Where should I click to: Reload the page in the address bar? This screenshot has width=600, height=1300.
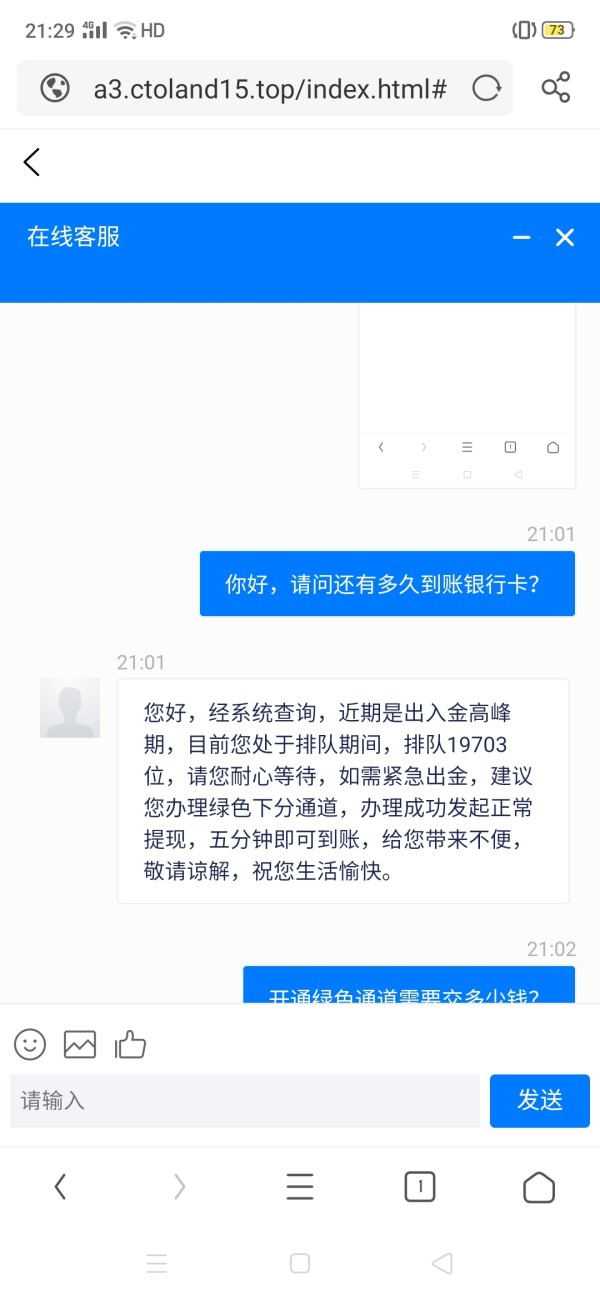[486, 89]
